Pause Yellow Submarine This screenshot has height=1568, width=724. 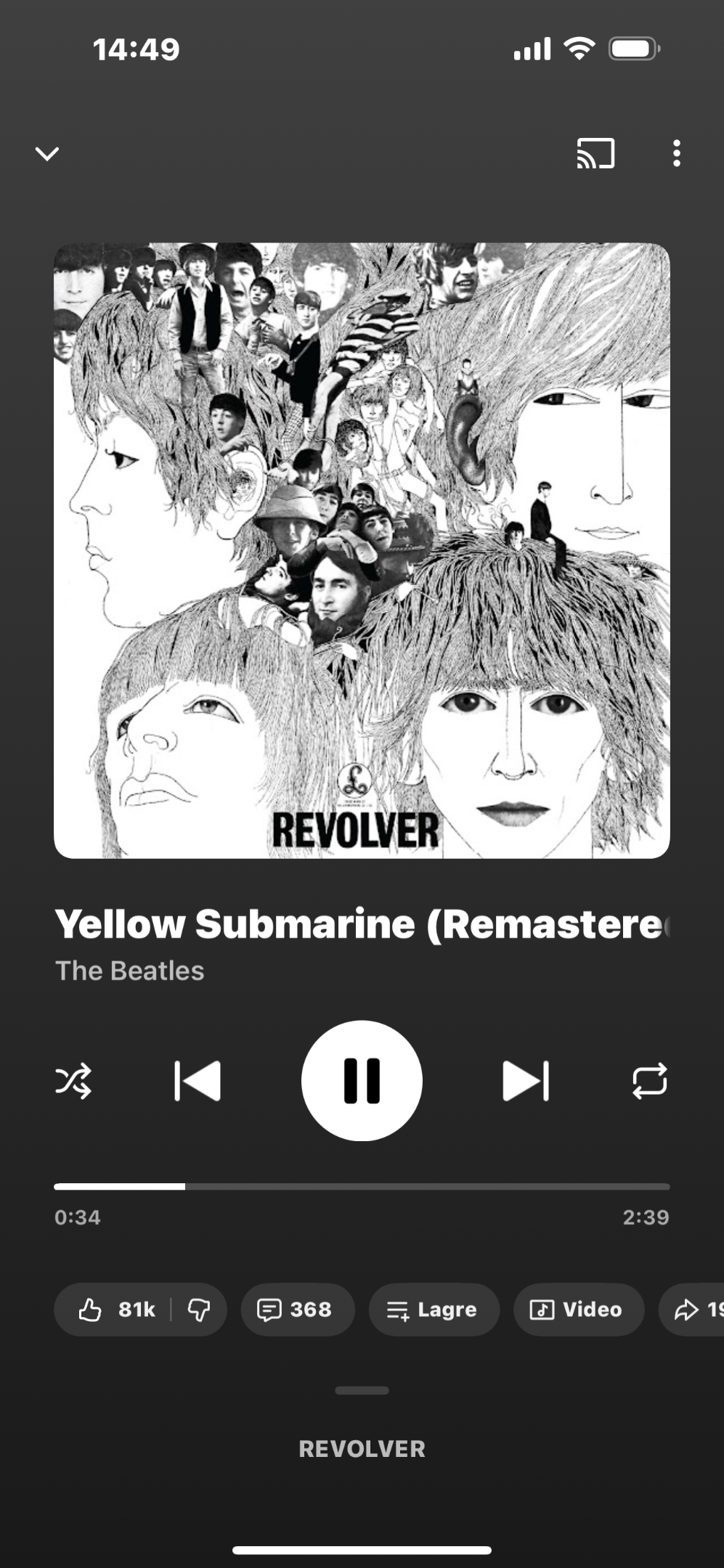pos(362,1081)
